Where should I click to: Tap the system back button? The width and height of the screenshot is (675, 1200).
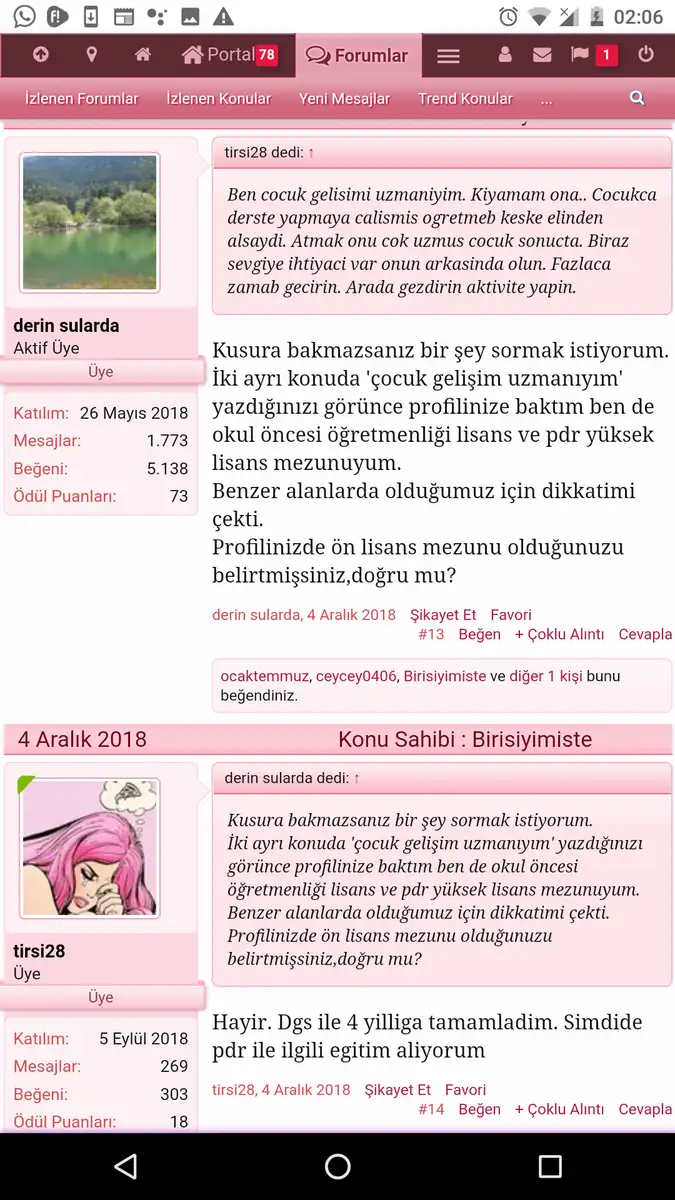125,1166
